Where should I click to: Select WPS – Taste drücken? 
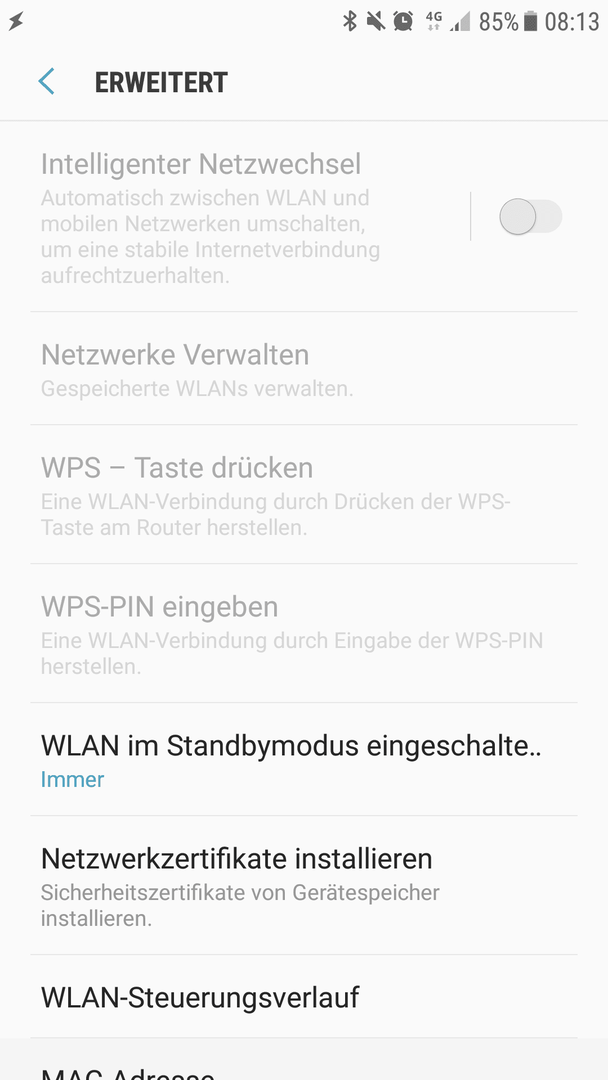click(304, 495)
